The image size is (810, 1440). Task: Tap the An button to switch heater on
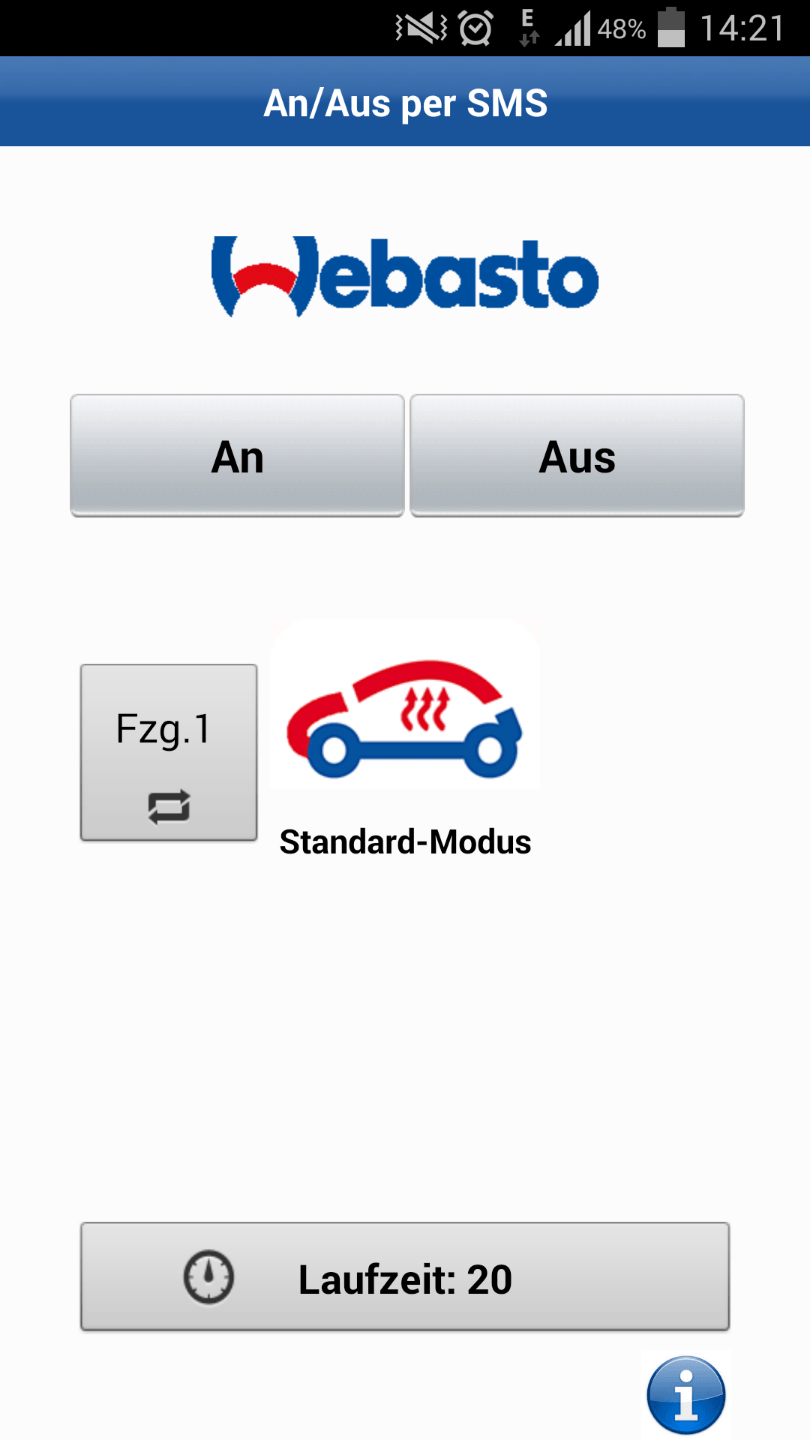237,456
